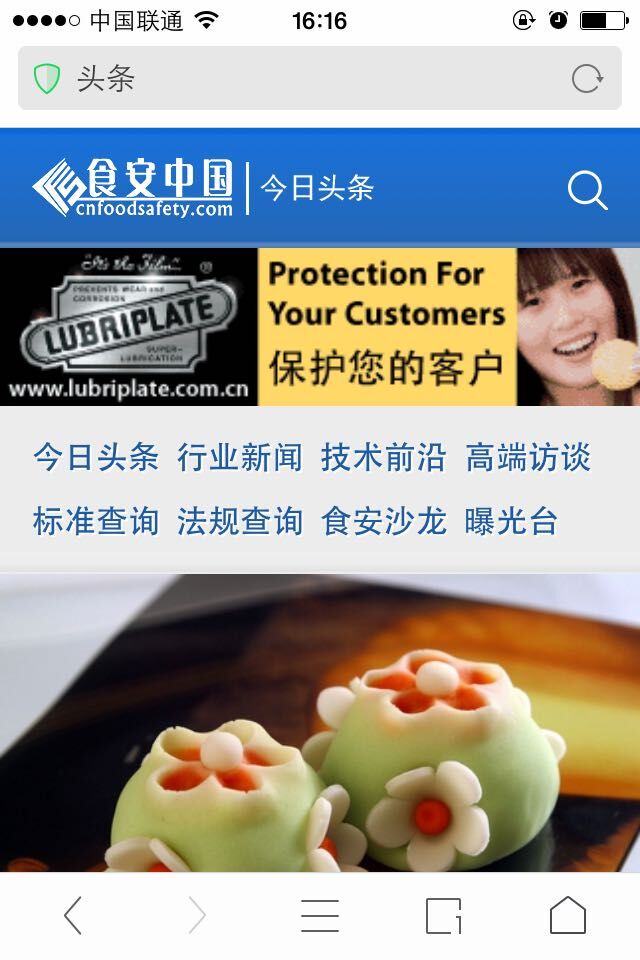
Task: Open the featured food photo article
Action: point(320,725)
